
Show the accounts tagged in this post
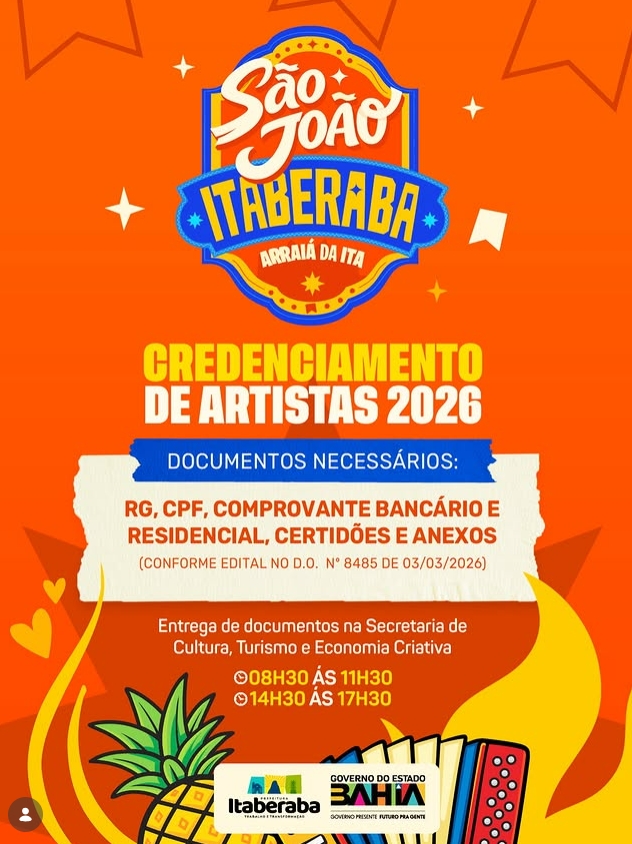[26, 814]
